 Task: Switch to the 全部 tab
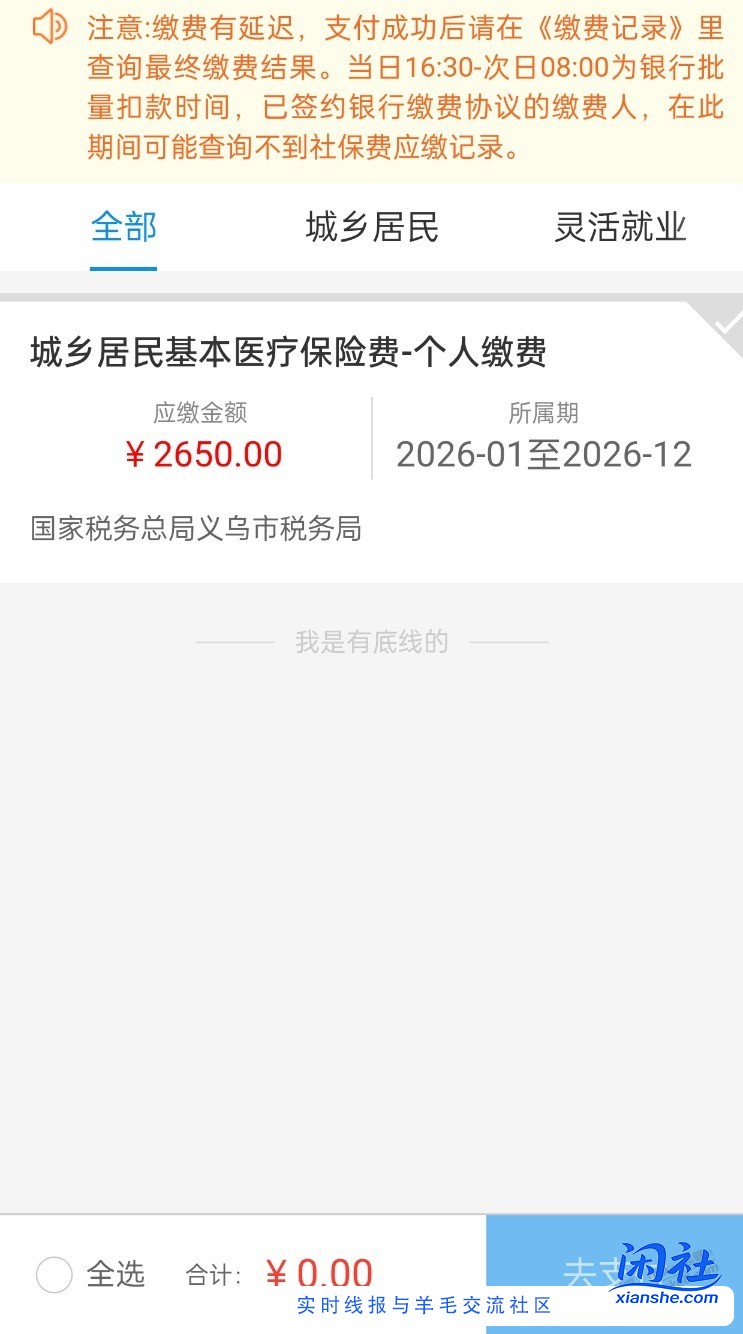[124, 228]
